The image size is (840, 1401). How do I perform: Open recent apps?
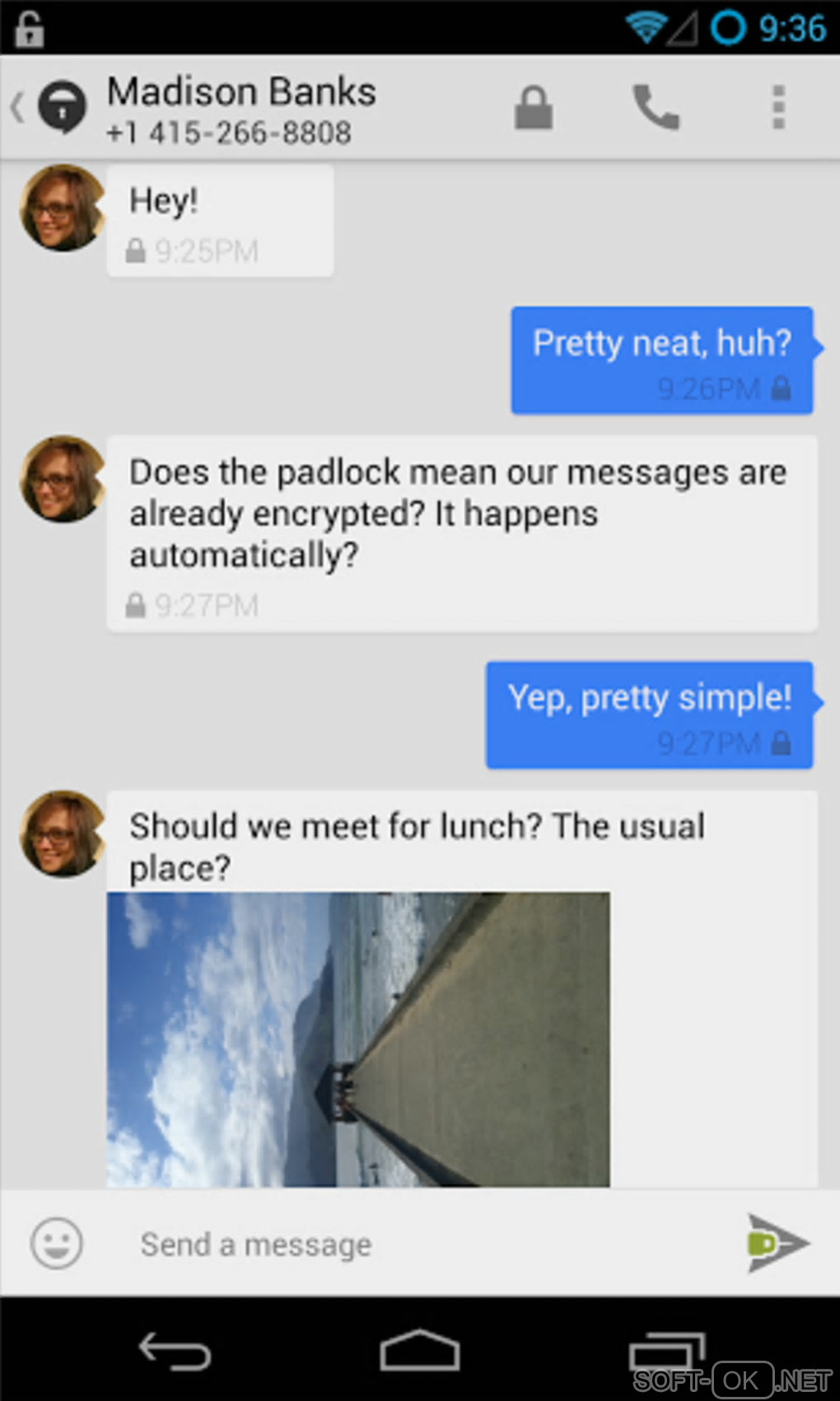pos(665,1352)
